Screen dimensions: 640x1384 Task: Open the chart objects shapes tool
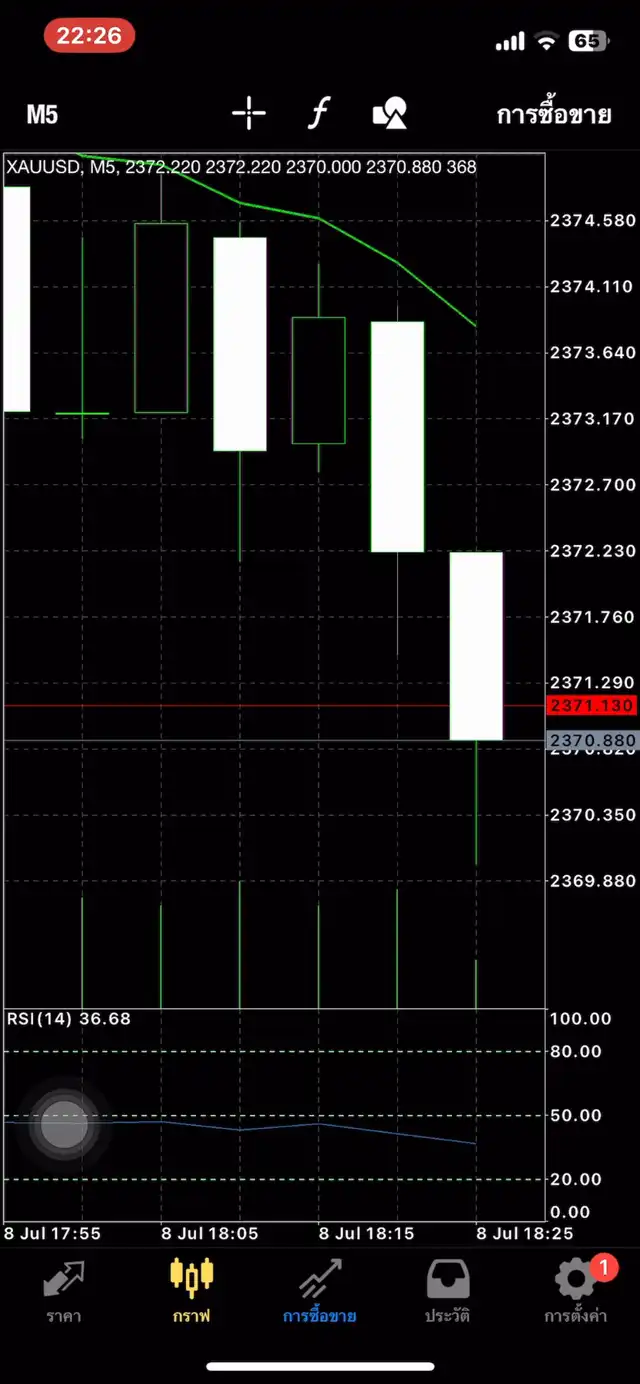click(390, 114)
